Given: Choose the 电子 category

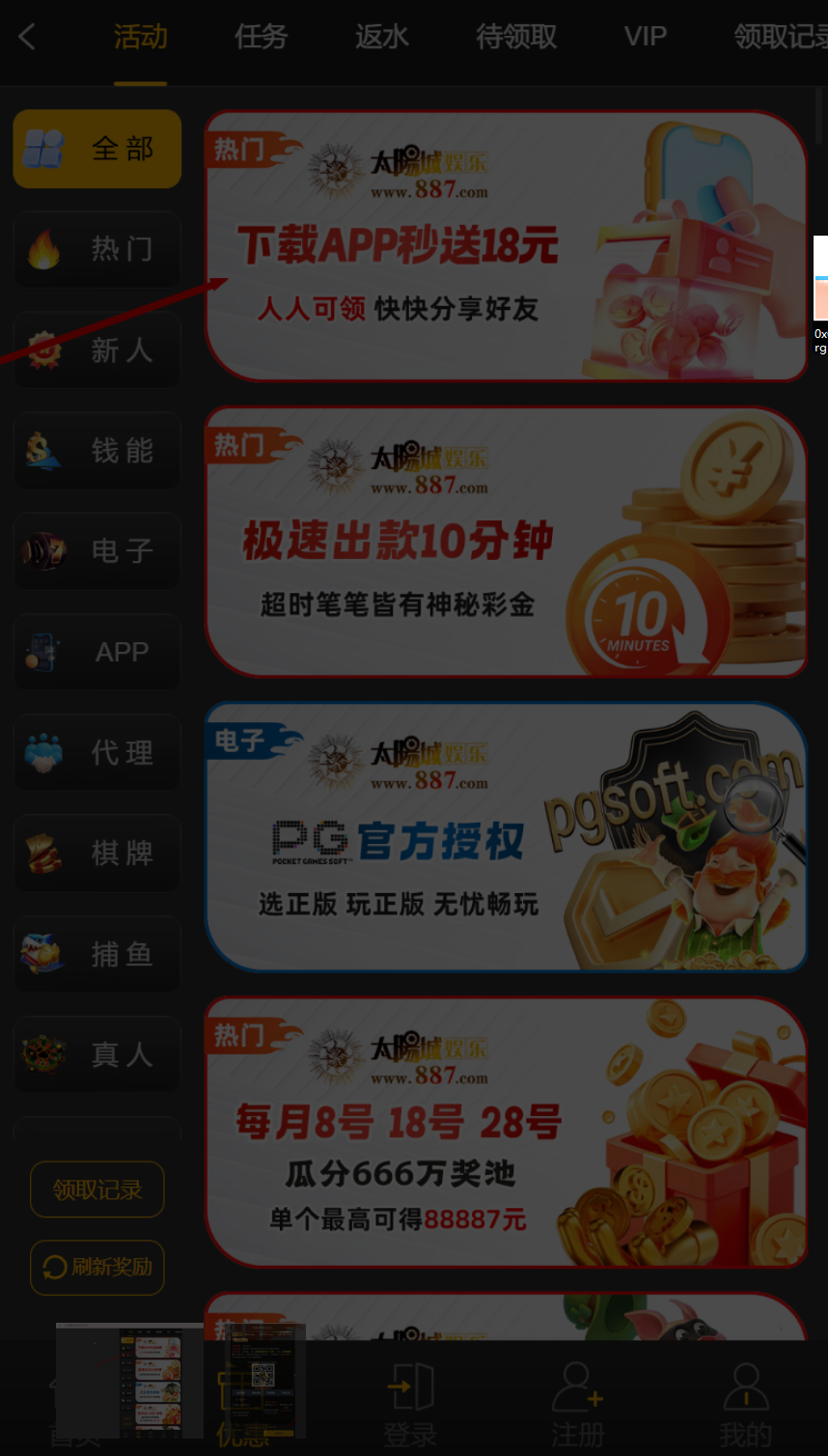Looking at the screenshot, I should (97, 551).
